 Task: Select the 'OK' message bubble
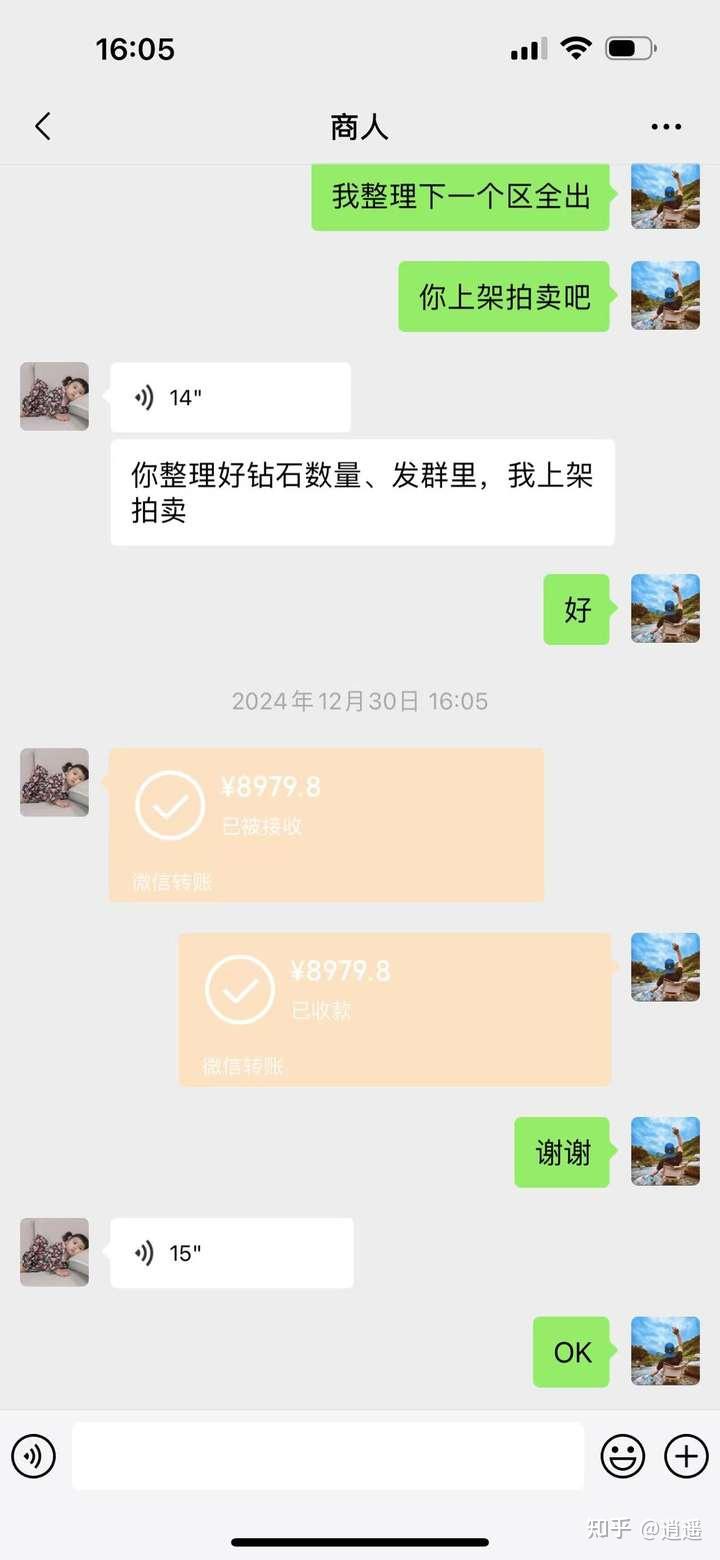click(x=571, y=1352)
